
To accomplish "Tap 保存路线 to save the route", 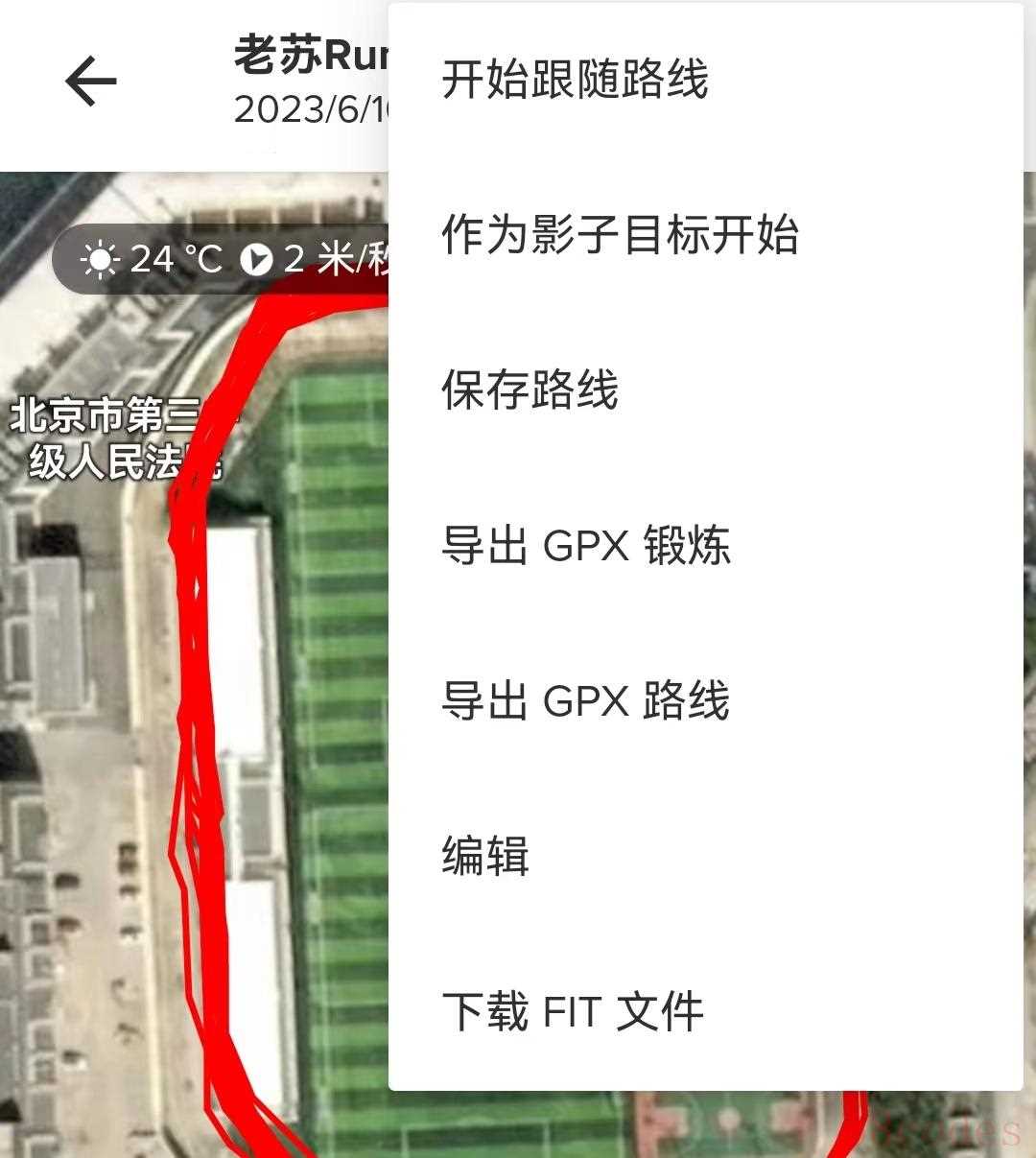I will pos(530,390).
